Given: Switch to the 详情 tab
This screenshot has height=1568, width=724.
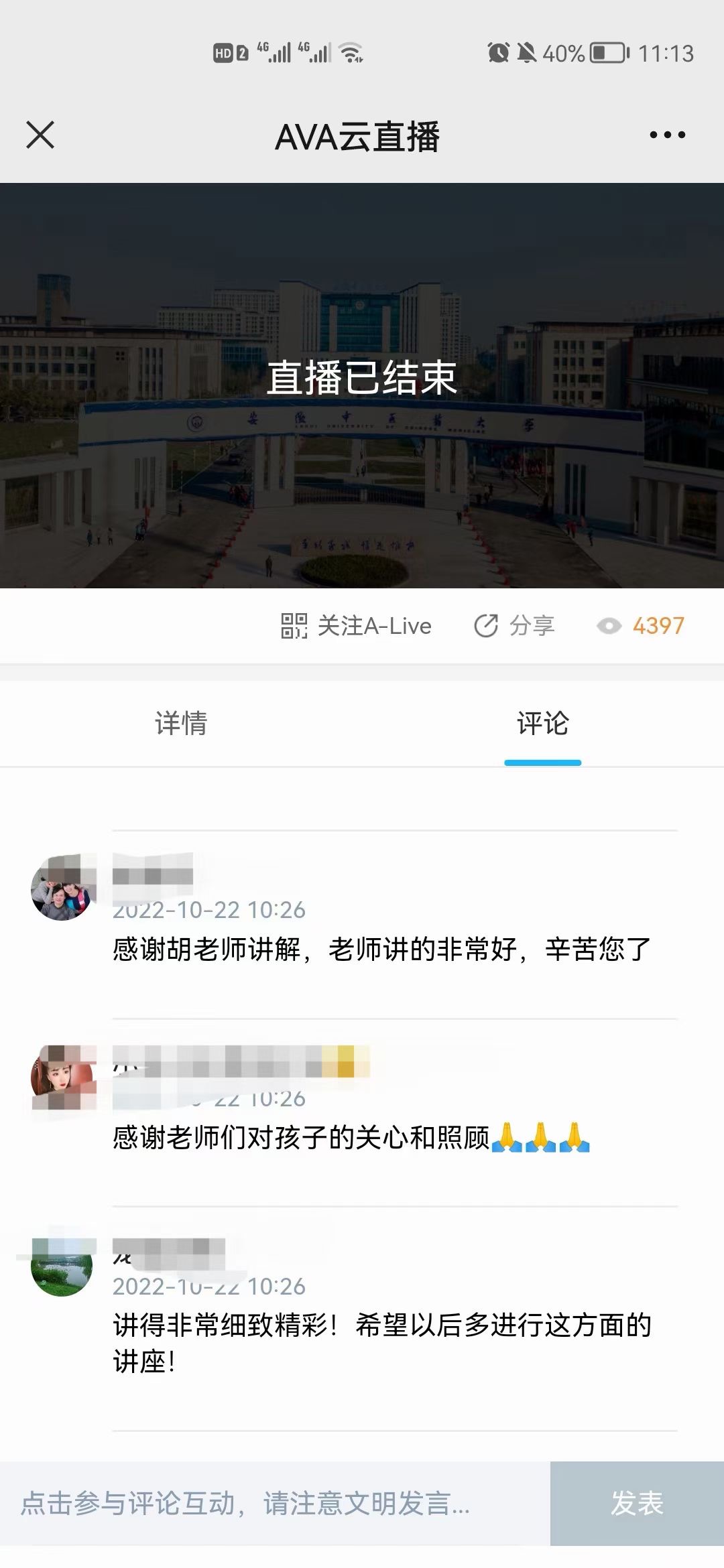Looking at the screenshot, I should (x=181, y=724).
